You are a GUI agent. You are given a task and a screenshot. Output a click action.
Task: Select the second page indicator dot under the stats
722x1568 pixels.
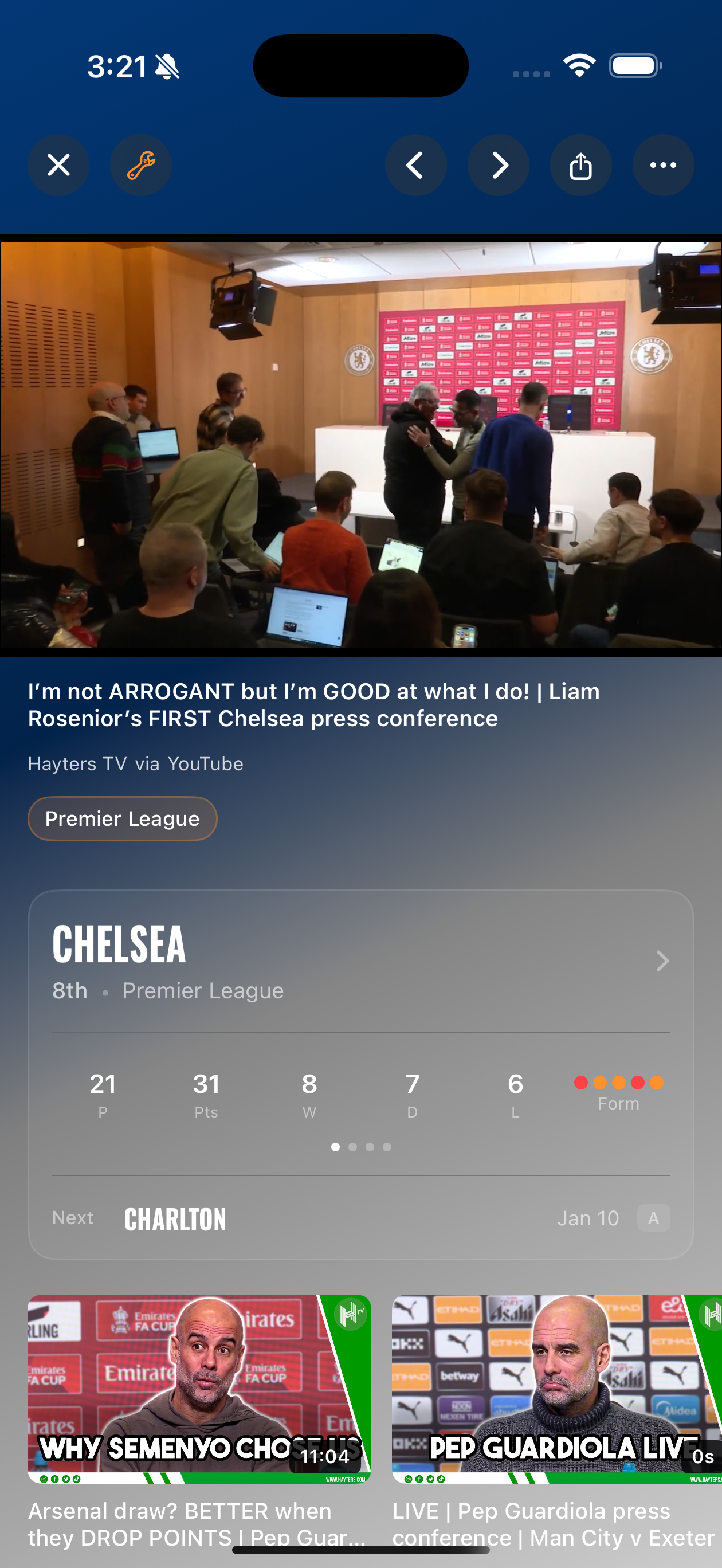[x=352, y=1147]
